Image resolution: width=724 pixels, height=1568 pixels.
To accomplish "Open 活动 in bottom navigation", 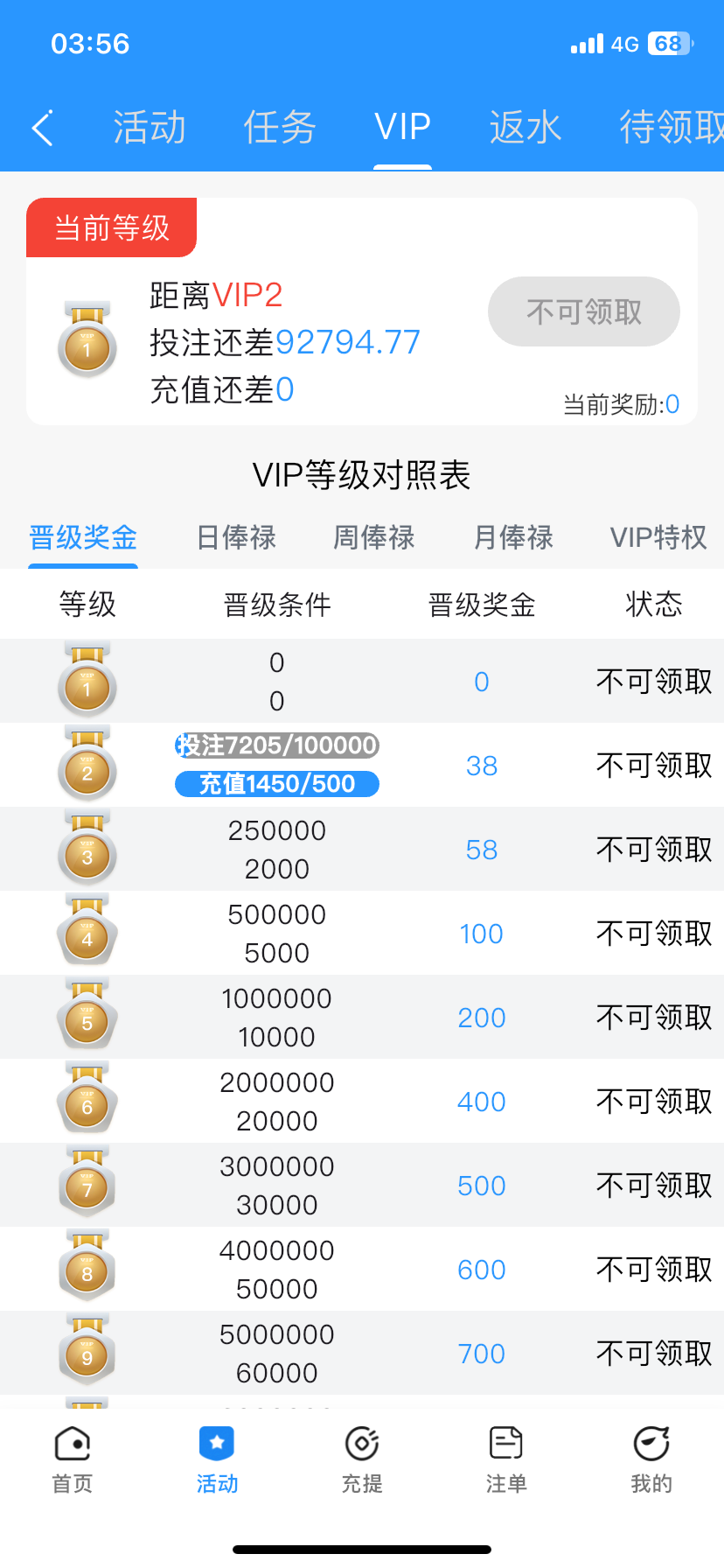I will tap(217, 1459).
